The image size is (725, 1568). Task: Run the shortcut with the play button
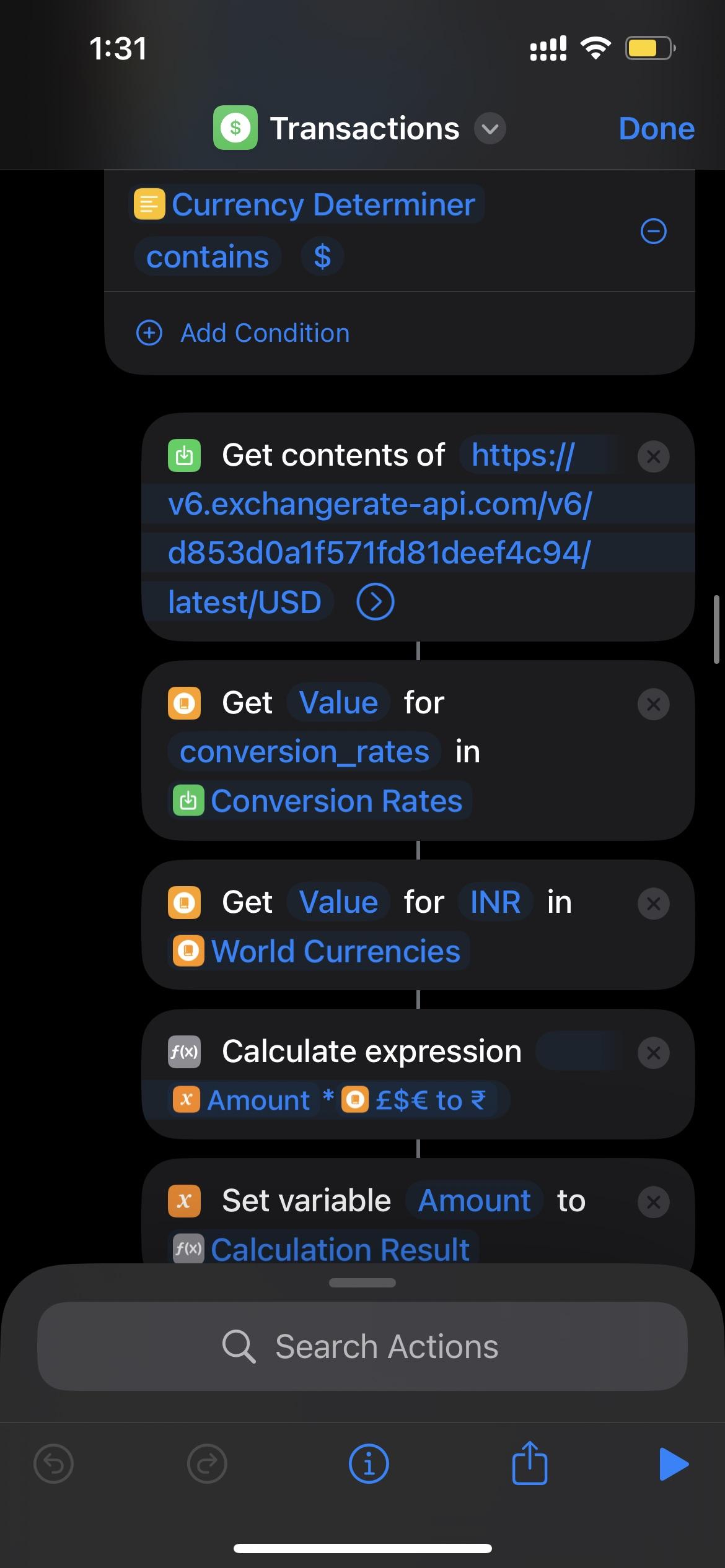click(674, 1465)
